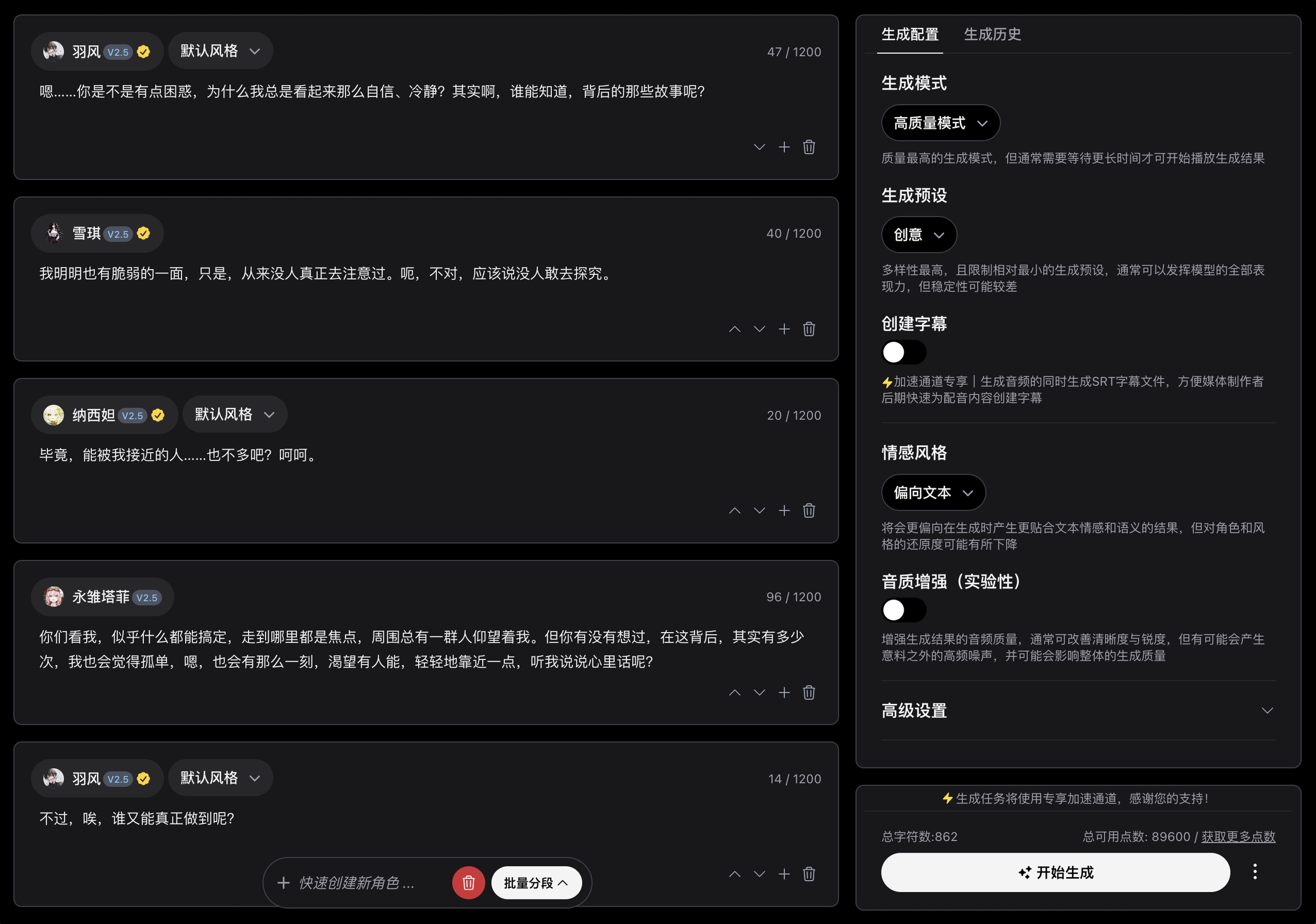
Task: Move the first 羽风 card down
Action: [759, 147]
